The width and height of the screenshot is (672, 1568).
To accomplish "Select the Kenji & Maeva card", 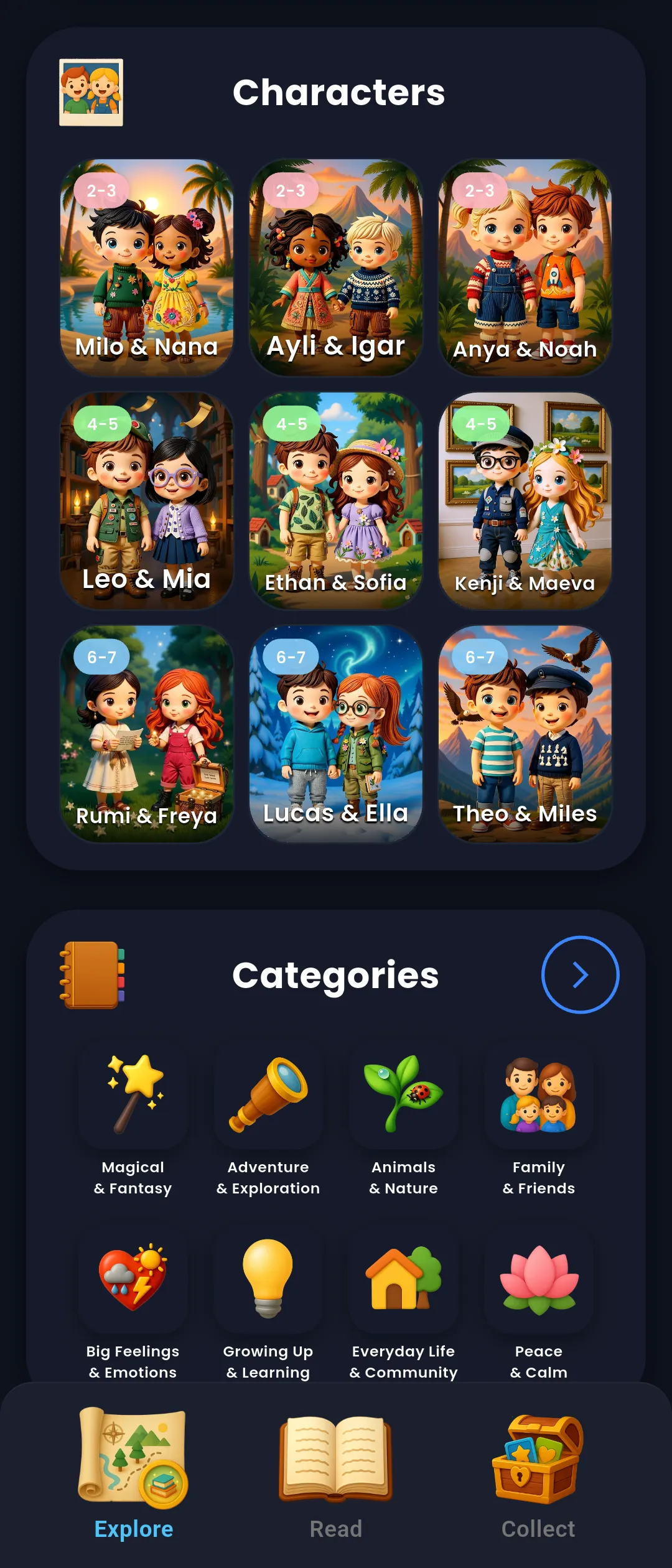I will pyautogui.click(x=525, y=500).
